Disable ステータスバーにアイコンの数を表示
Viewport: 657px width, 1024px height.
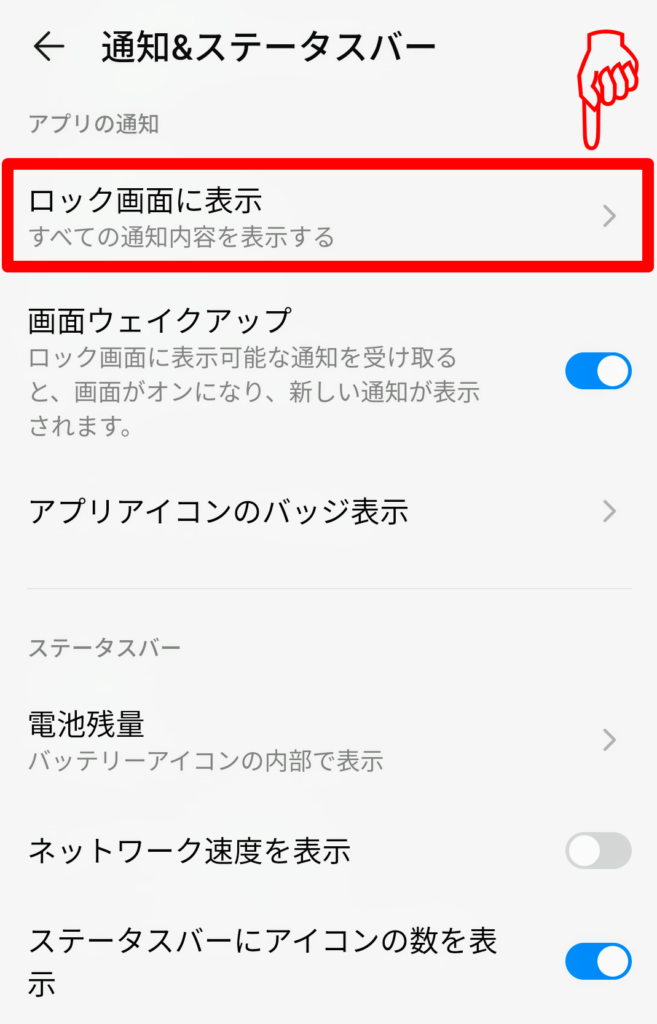click(x=598, y=961)
